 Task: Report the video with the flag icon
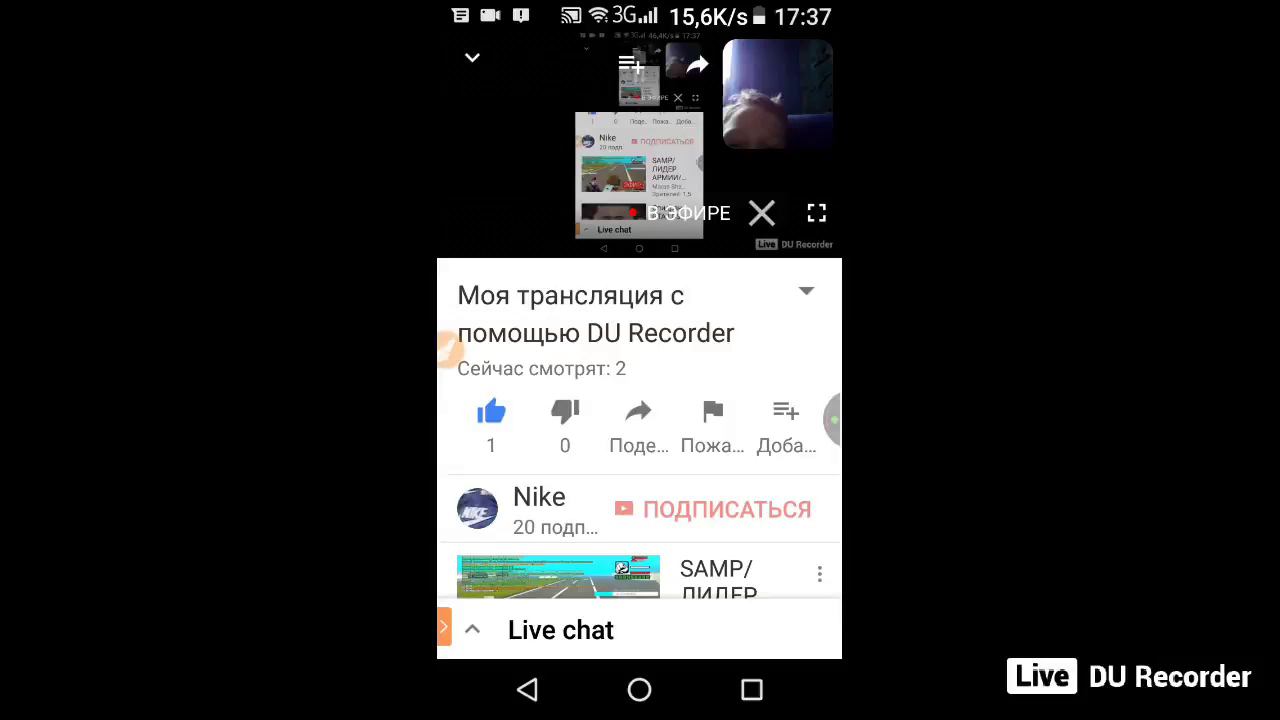[x=712, y=425]
